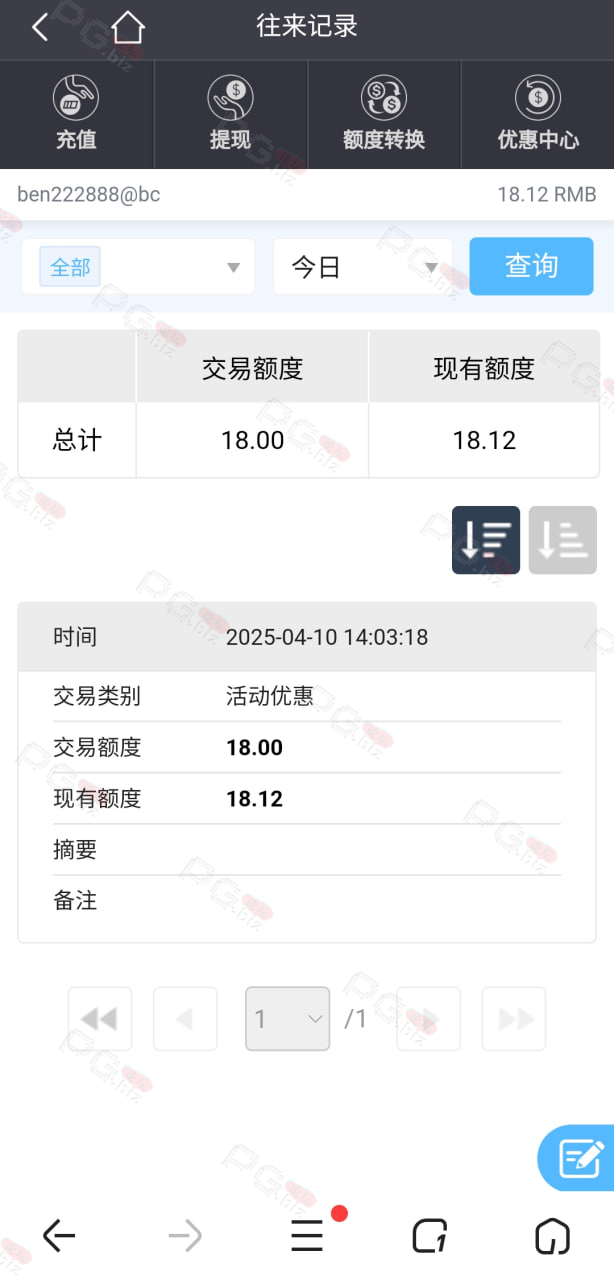614x1280 pixels.
Task: Sort records in ascending order
Action: 563,540
